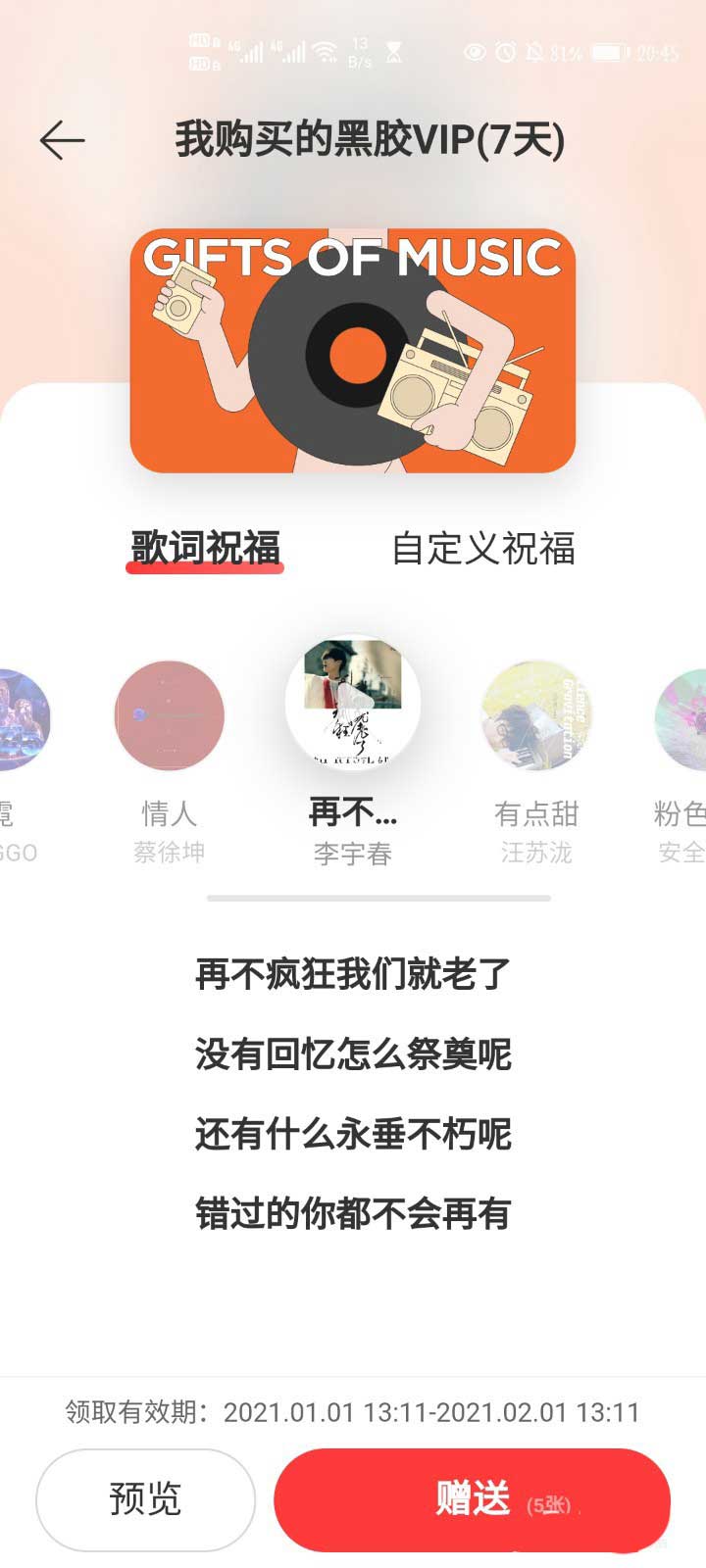Tap the 预览 preview button
This screenshot has height=1568, width=706.
145,1499
